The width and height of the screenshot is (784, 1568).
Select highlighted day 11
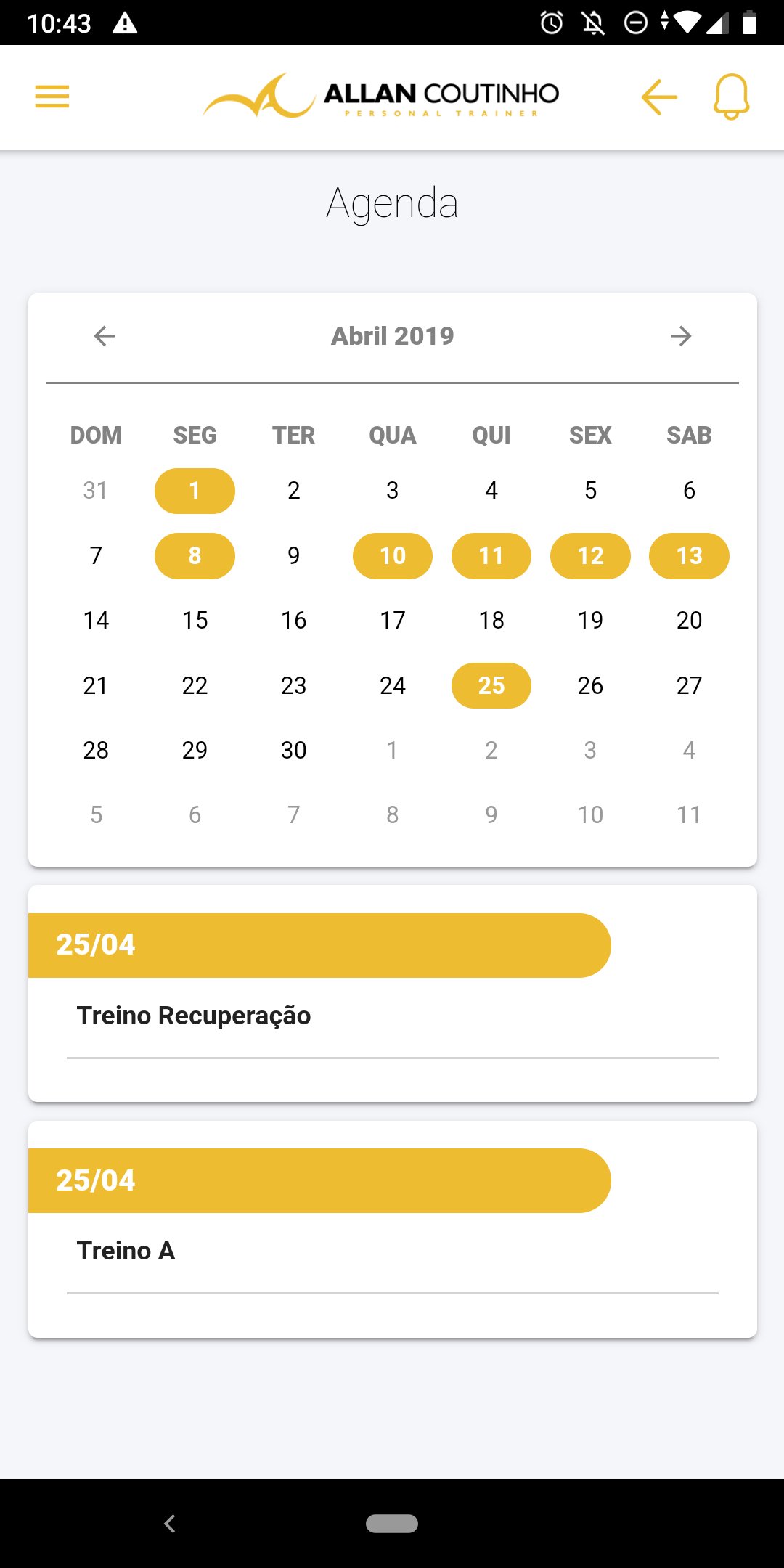pyautogui.click(x=491, y=556)
